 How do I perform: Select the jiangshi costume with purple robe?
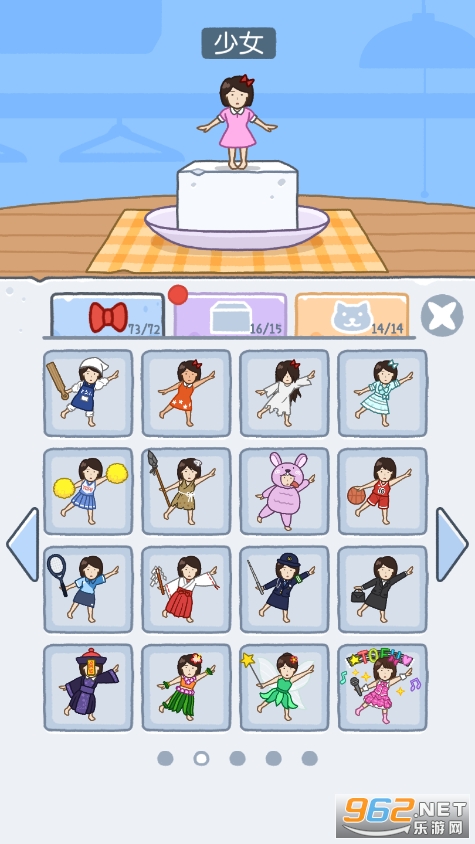(88, 687)
